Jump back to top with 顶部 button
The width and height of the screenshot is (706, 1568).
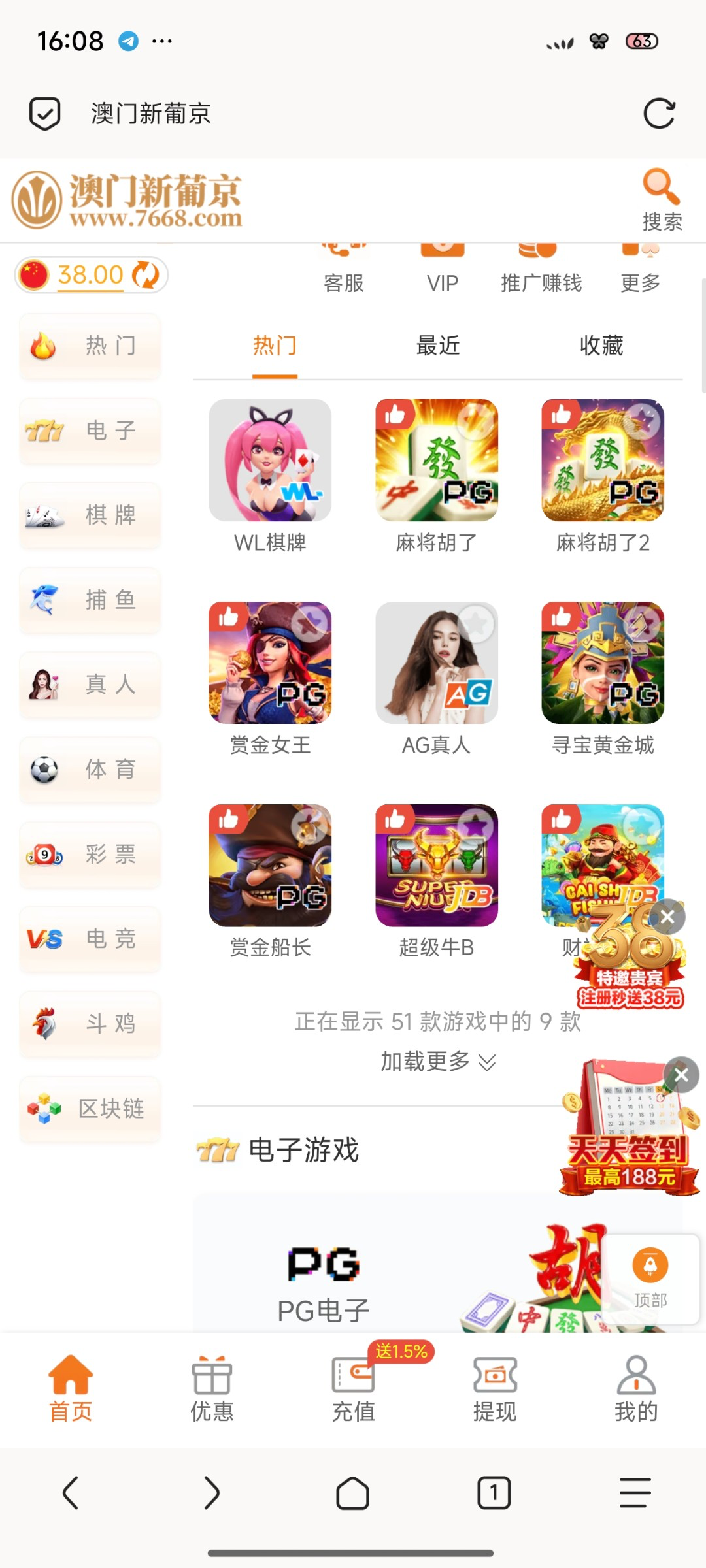tap(650, 1277)
